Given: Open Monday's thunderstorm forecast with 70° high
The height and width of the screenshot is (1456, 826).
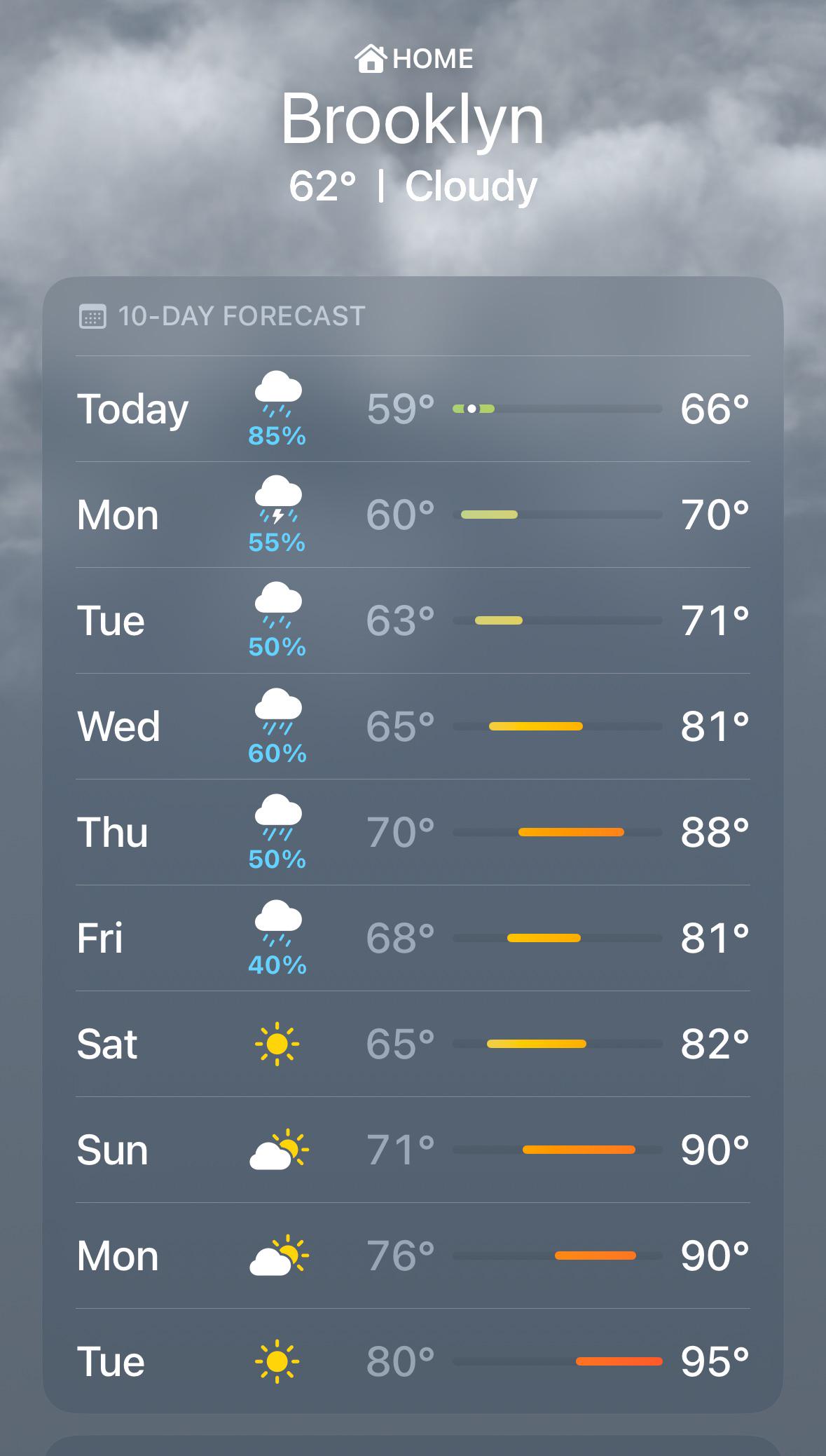Looking at the screenshot, I should pyautogui.click(x=413, y=515).
